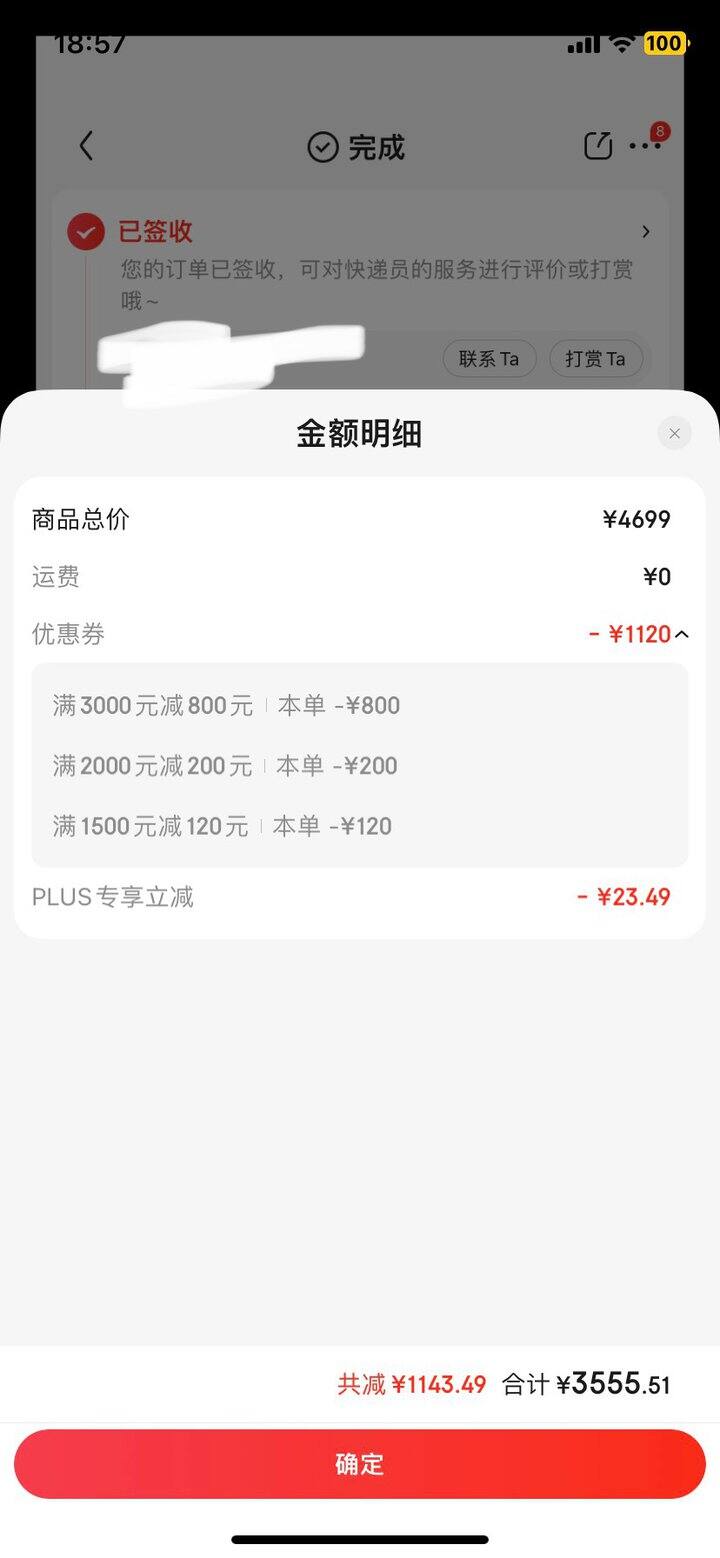Confirm with the 确定 button

pyautogui.click(x=360, y=1464)
